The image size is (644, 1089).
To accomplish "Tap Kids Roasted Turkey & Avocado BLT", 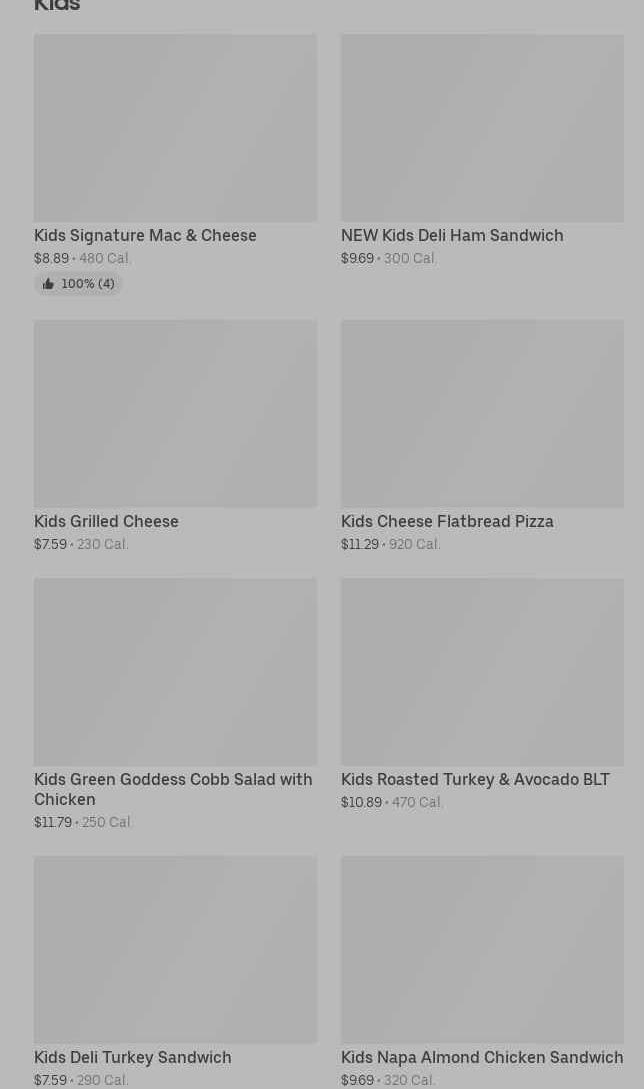I will (x=482, y=695).
